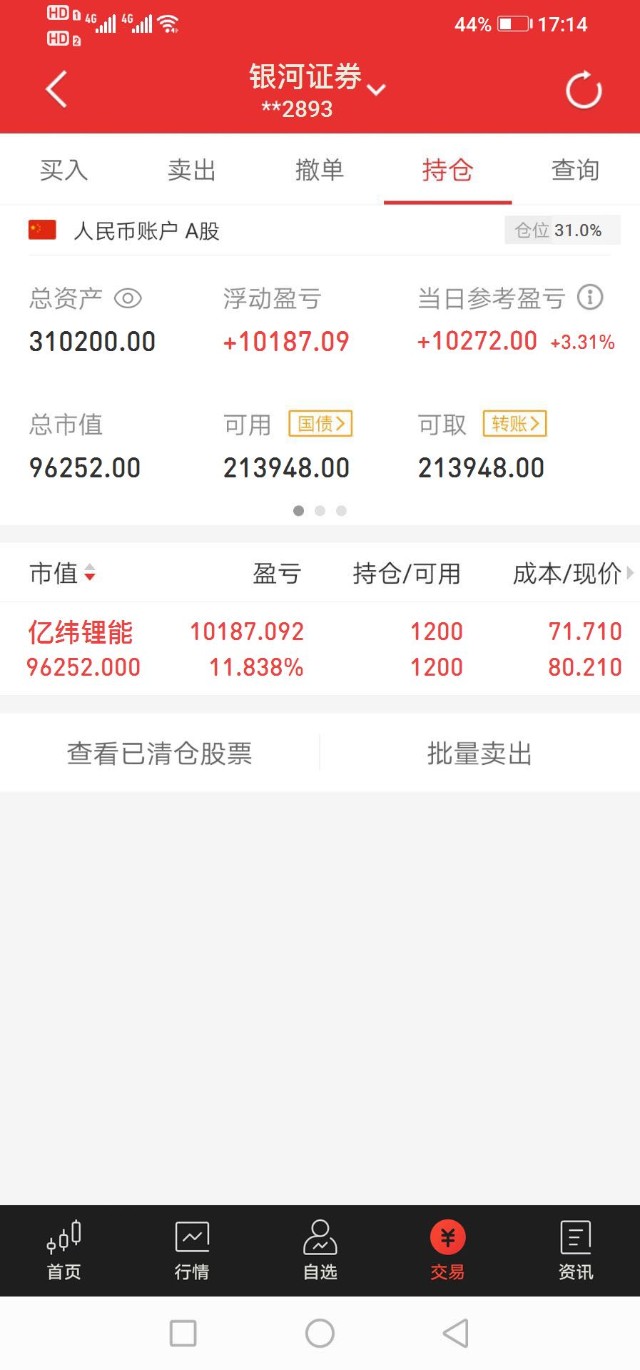Expand the 银河证券 account dropdown
This screenshot has height=1370, width=640.
point(376,90)
